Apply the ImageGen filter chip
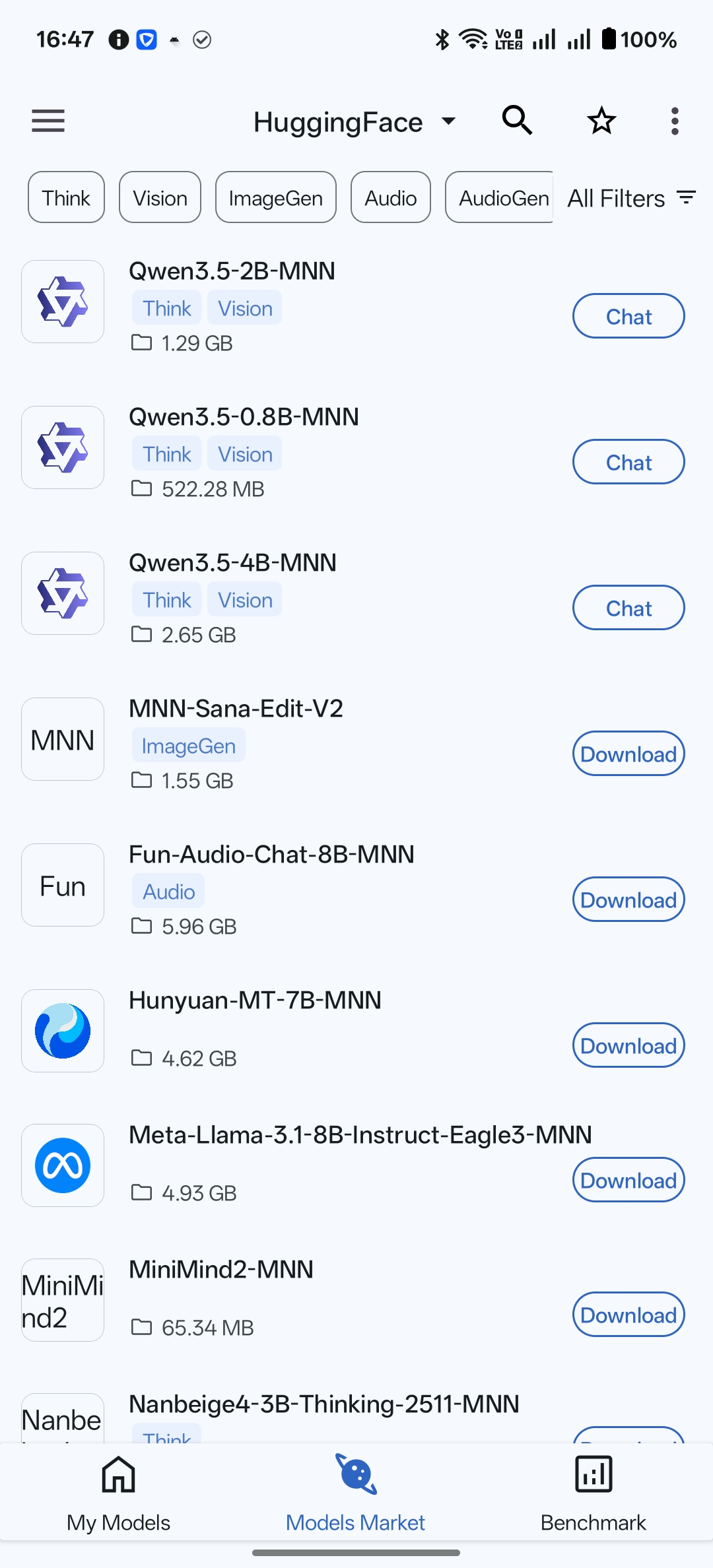The image size is (713, 1568). (x=275, y=197)
